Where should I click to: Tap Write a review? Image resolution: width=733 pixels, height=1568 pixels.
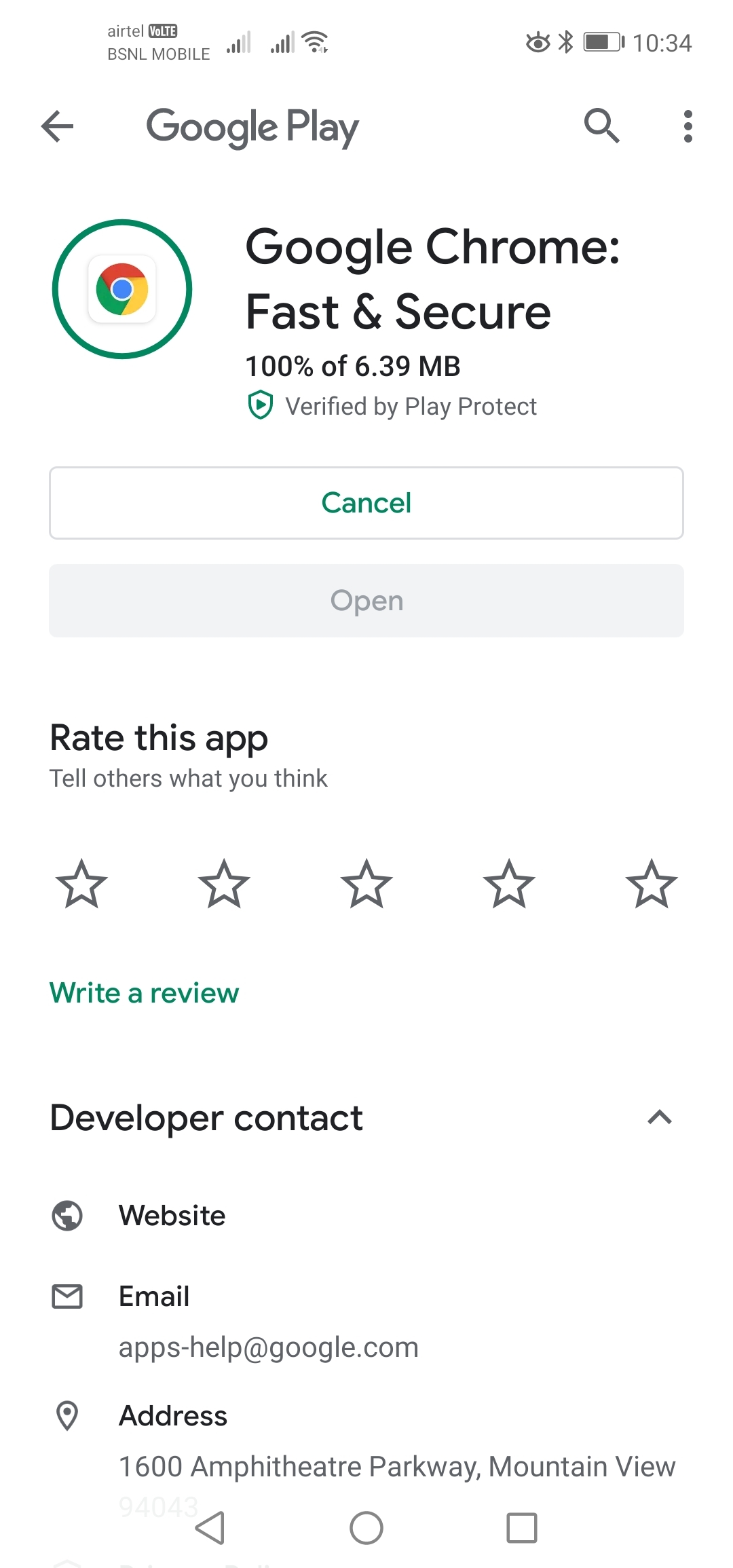[x=145, y=993]
